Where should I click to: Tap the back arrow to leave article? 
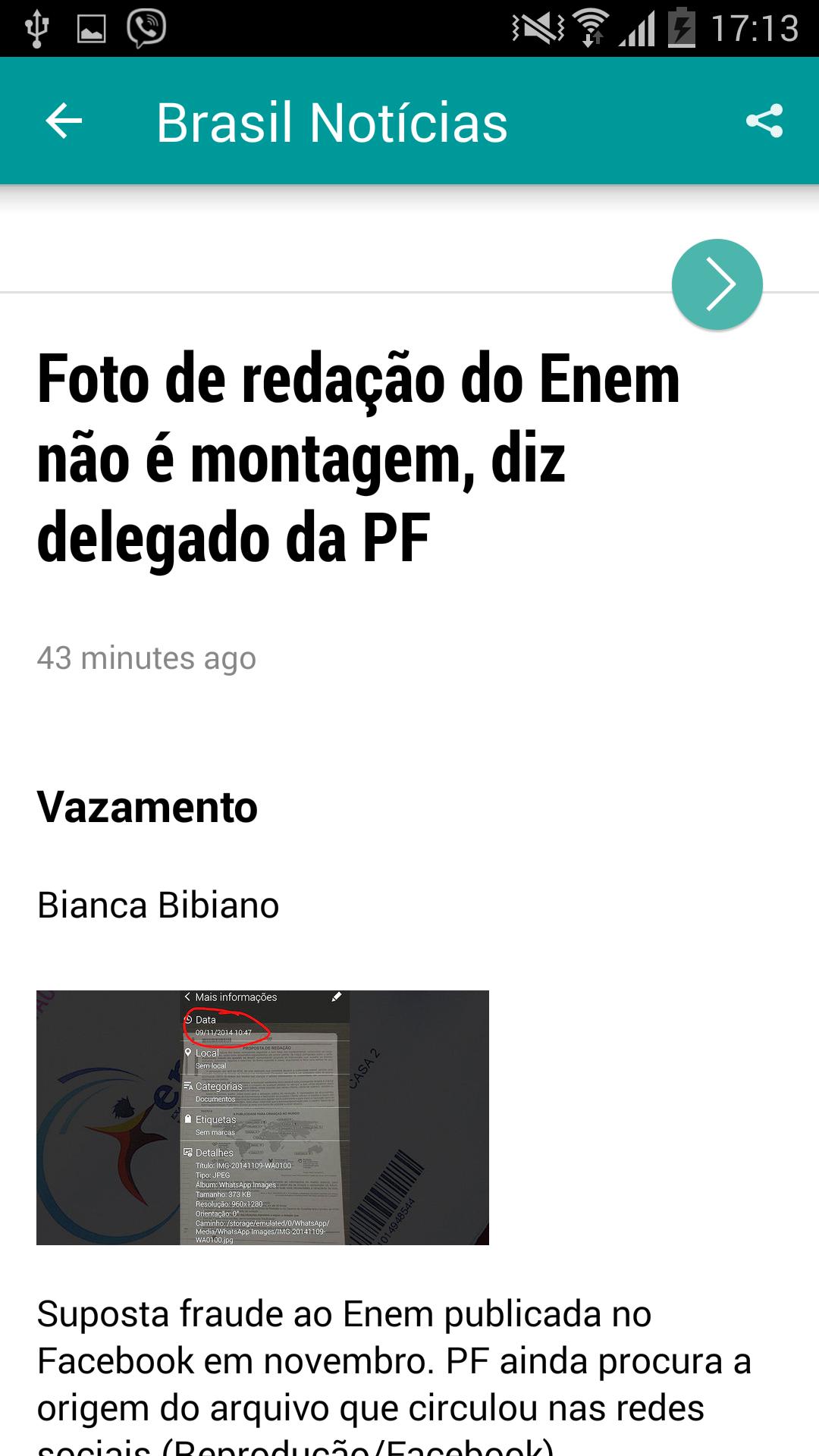[x=64, y=120]
